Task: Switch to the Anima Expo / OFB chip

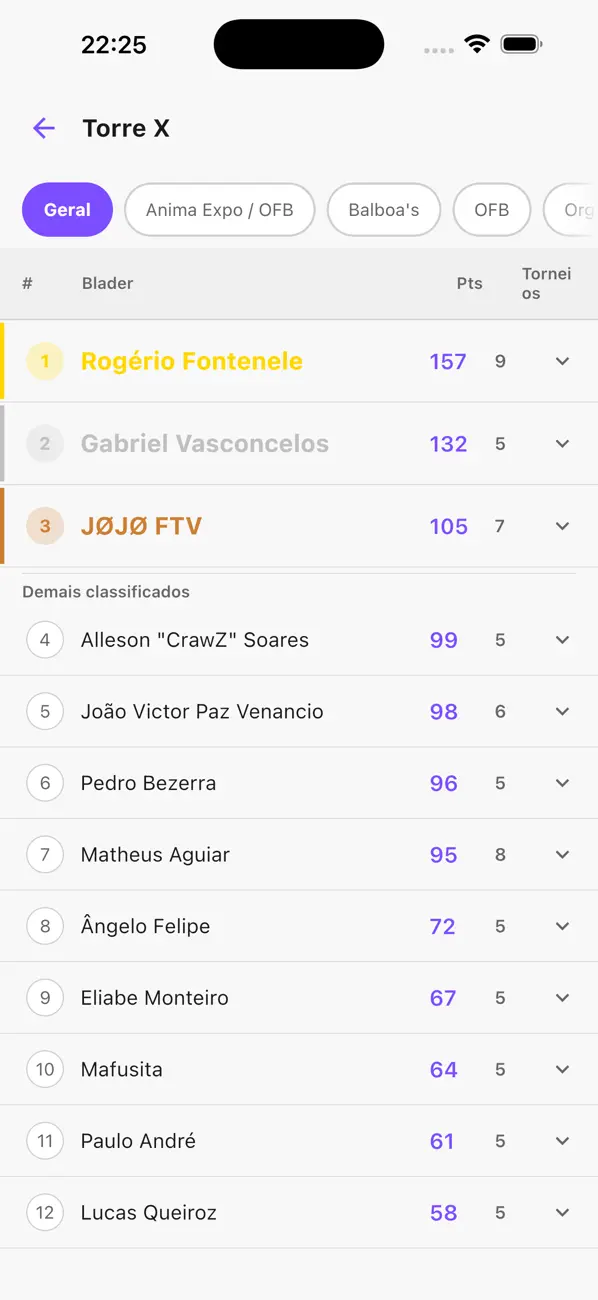Action: tap(220, 210)
